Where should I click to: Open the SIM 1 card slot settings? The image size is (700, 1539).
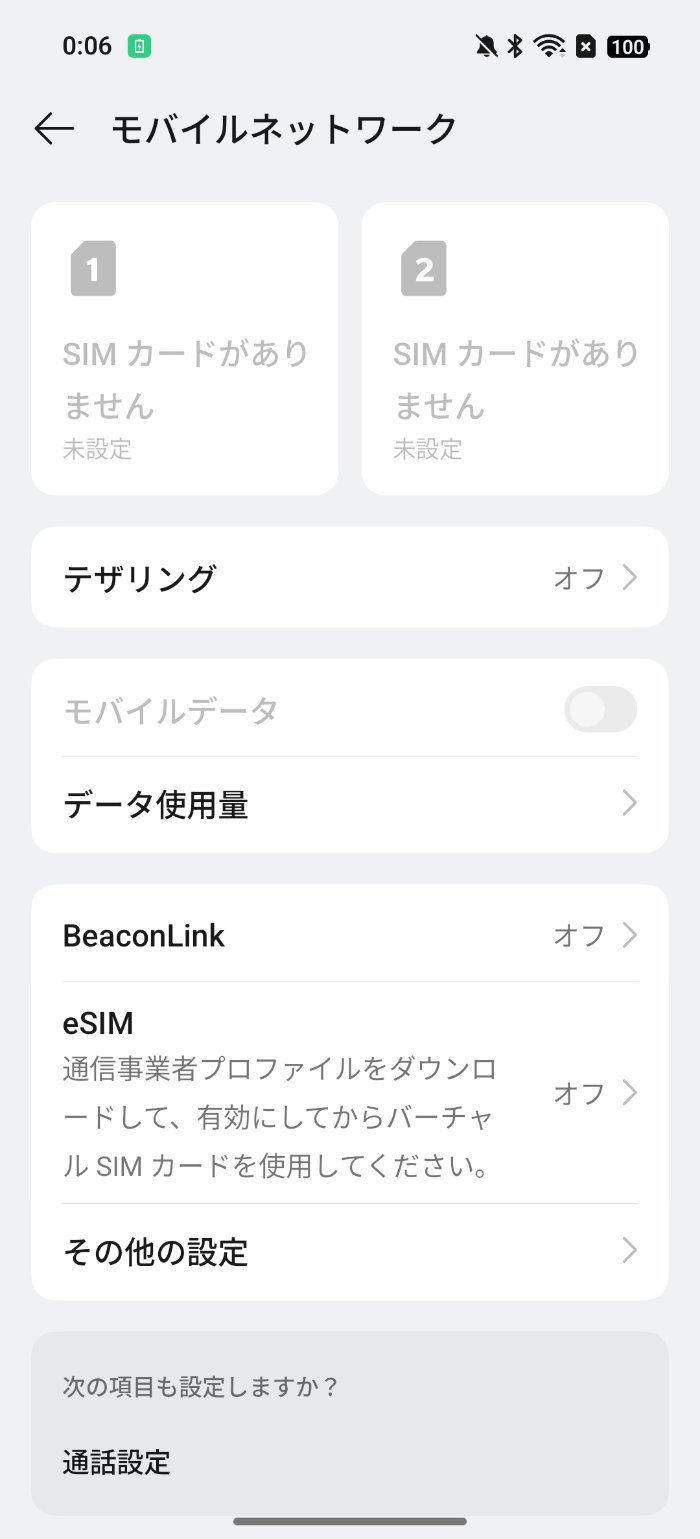coord(185,349)
